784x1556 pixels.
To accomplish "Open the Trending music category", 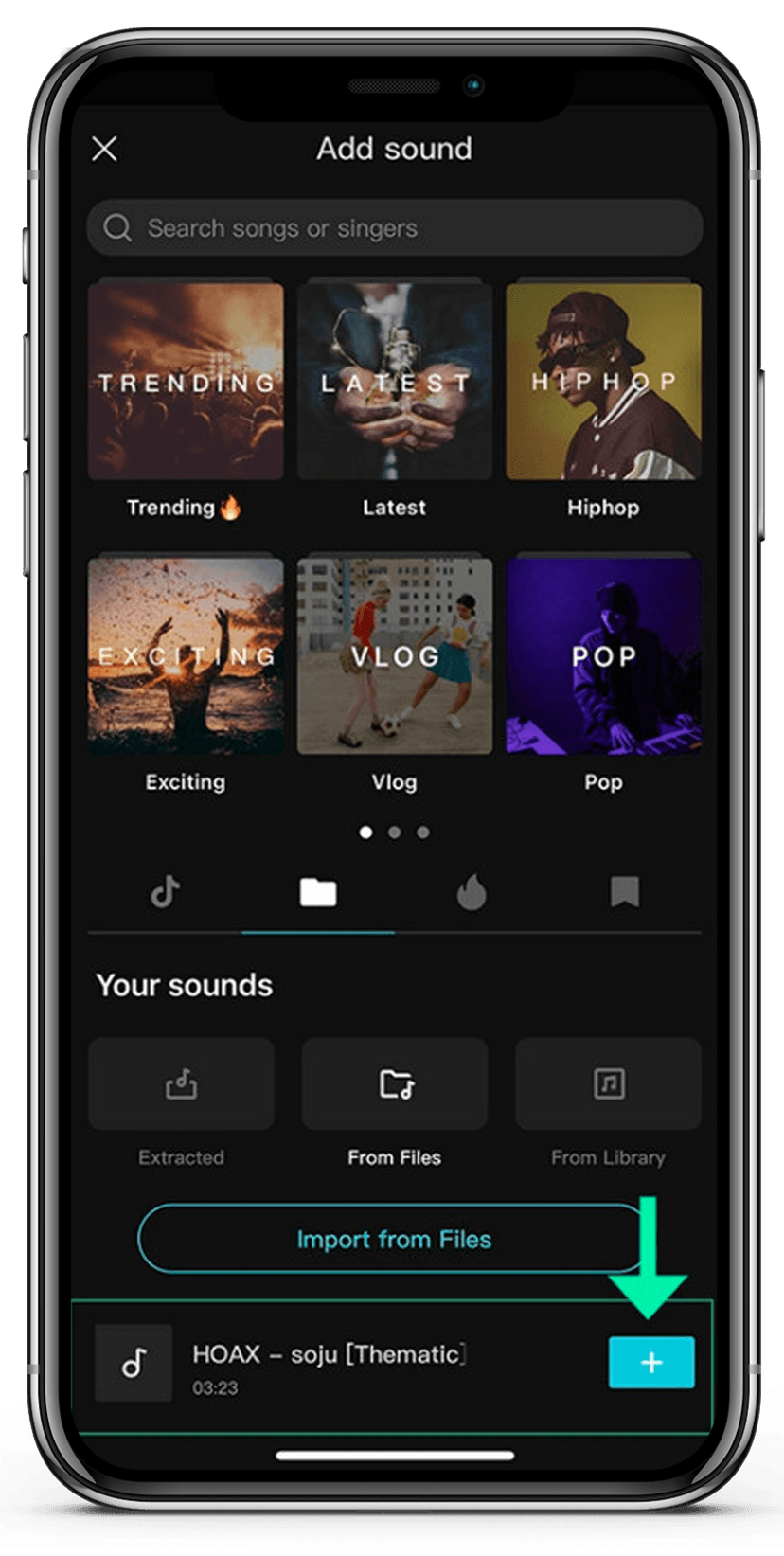I will pos(186,383).
